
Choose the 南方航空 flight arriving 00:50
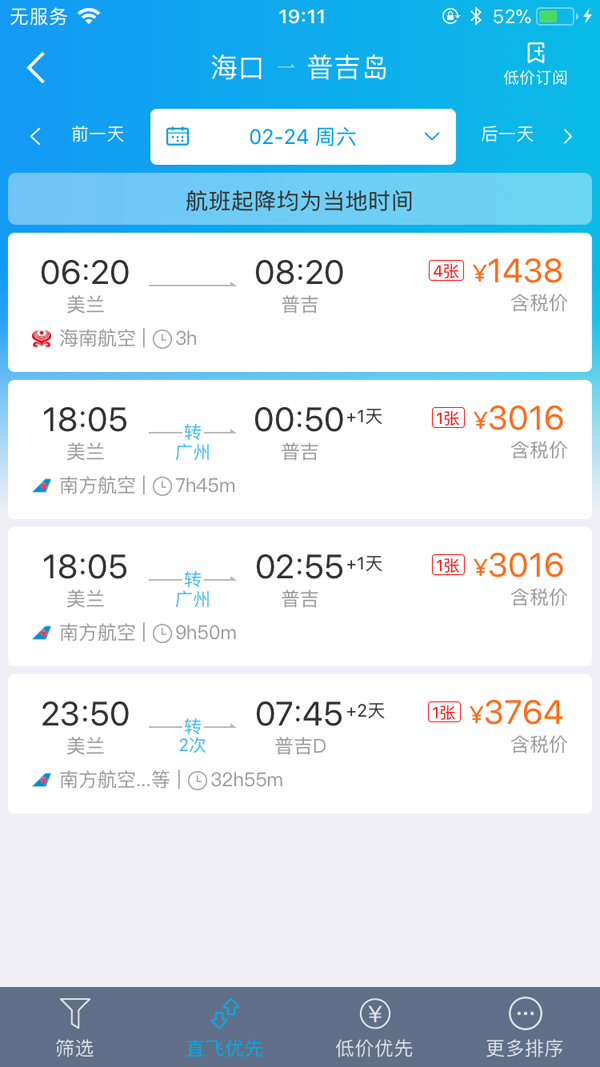tap(300, 449)
